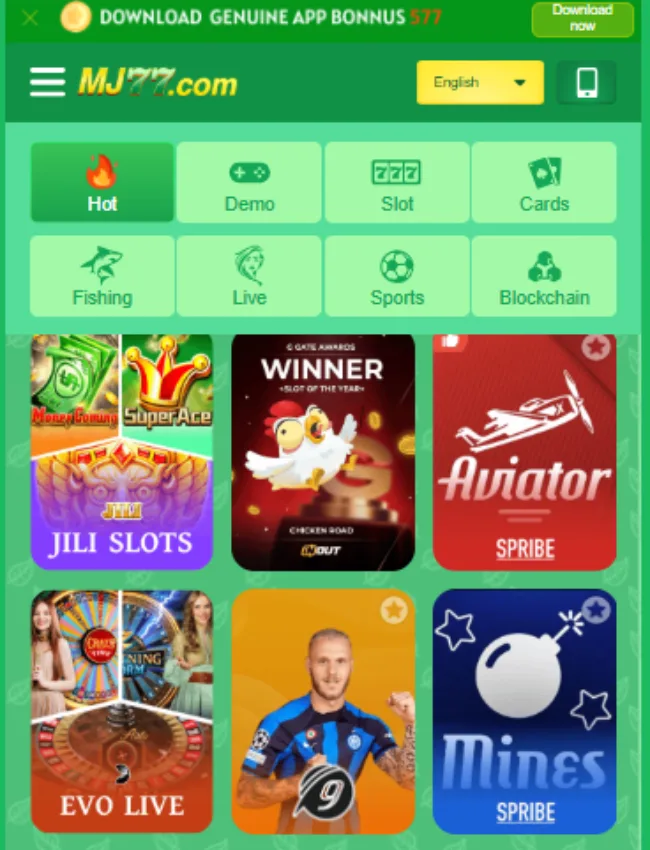Open the Cards category
650x850 pixels.
pyautogui.click(x=544, y=182)
